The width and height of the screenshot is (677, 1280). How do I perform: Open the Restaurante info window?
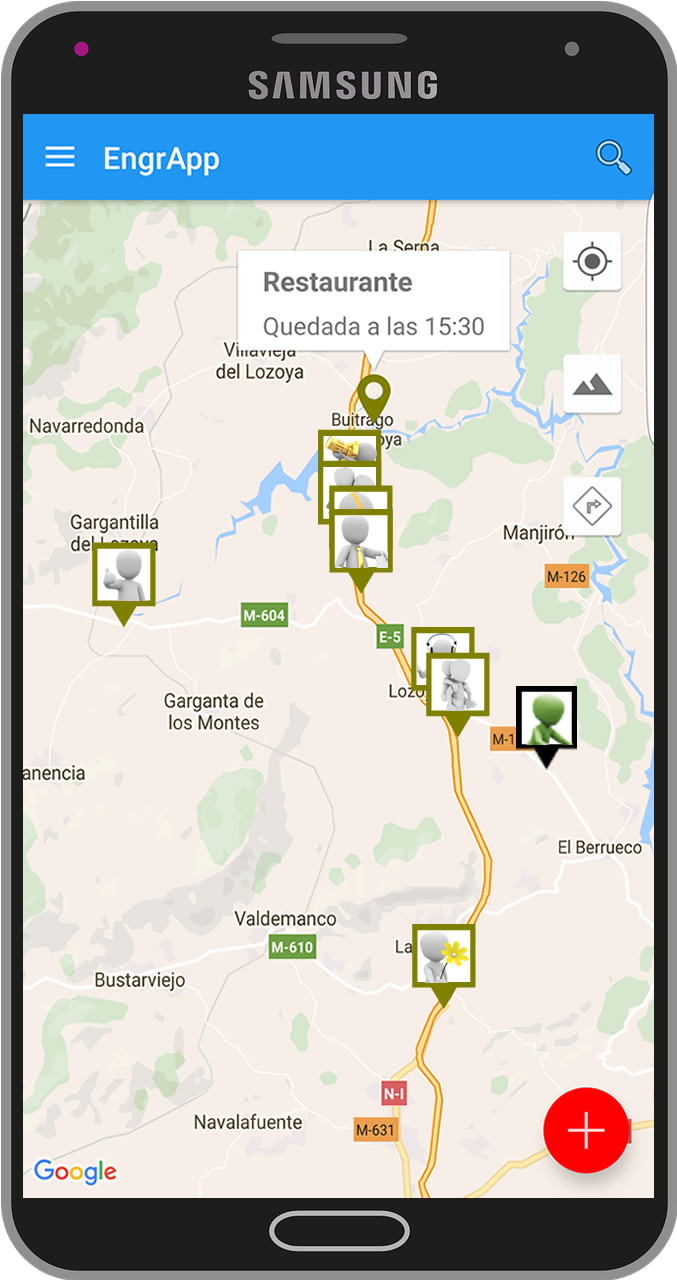point(373,302)
